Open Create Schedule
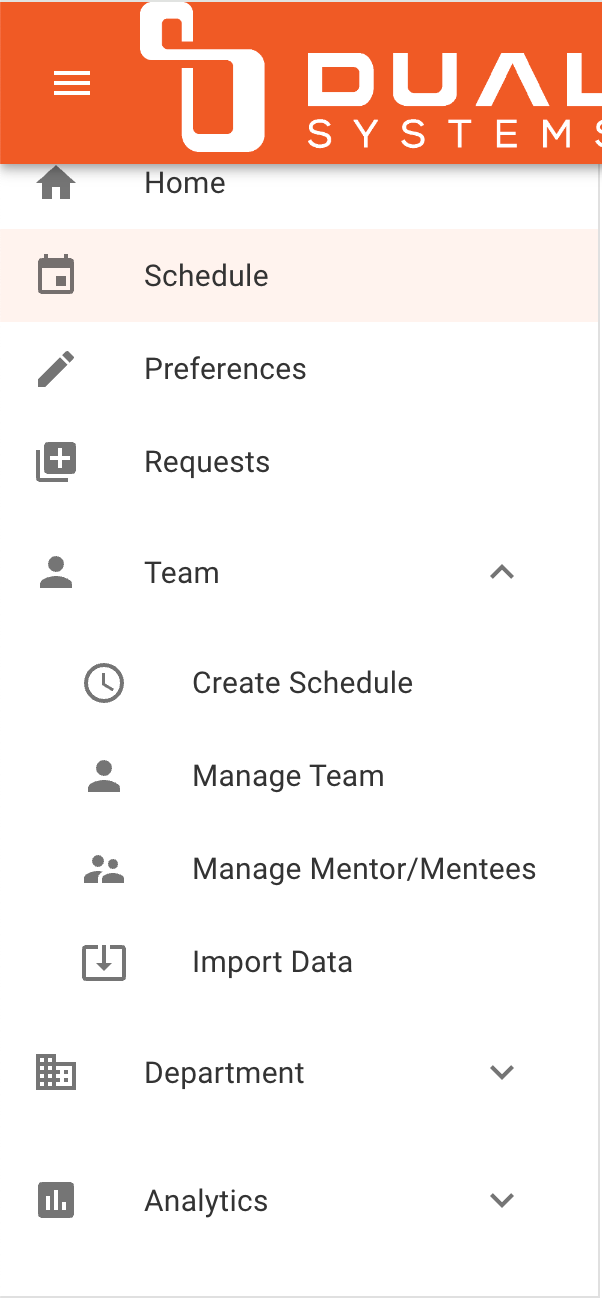Screen dimensions: 602x1298 [299, 683]
